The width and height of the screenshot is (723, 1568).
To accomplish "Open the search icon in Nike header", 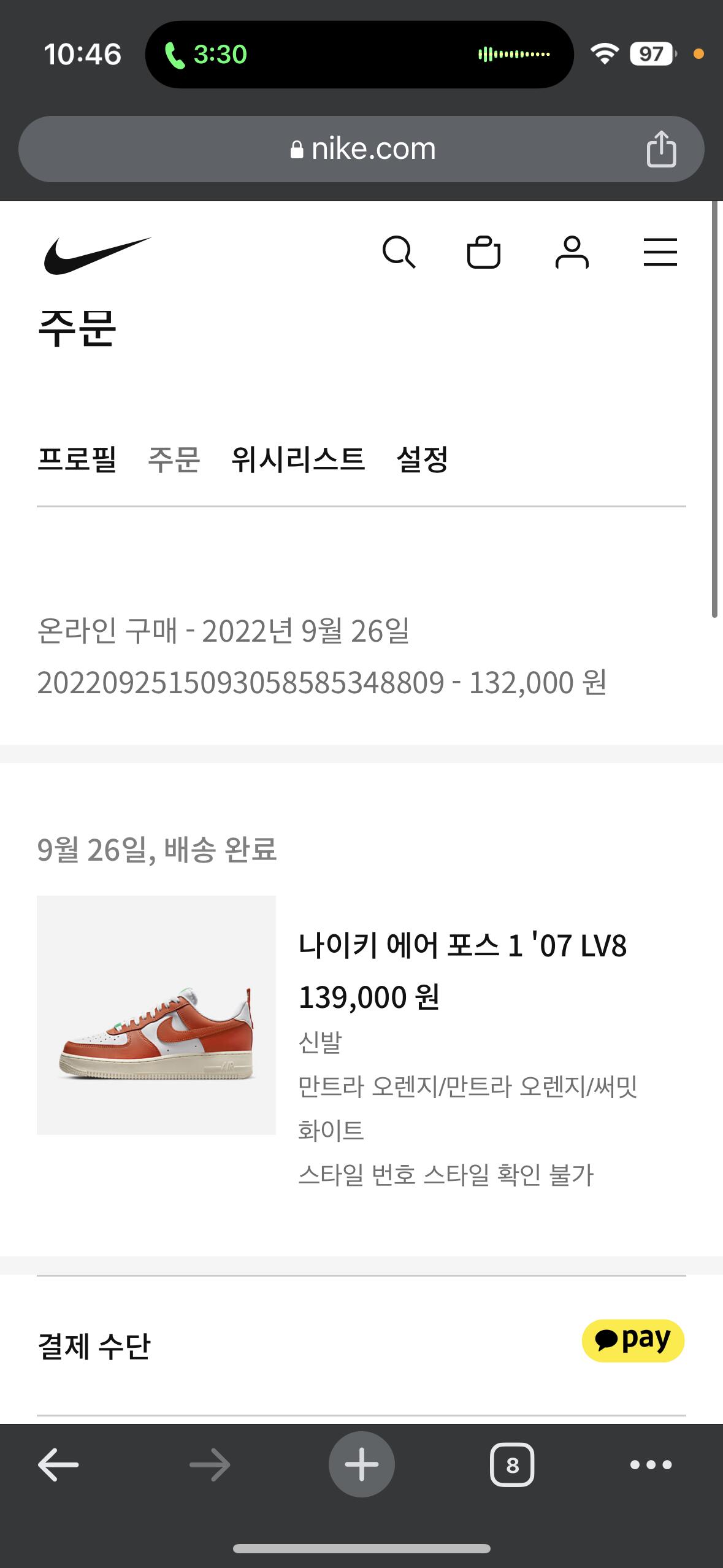I will pyautogui.click(x=399, y=252).
